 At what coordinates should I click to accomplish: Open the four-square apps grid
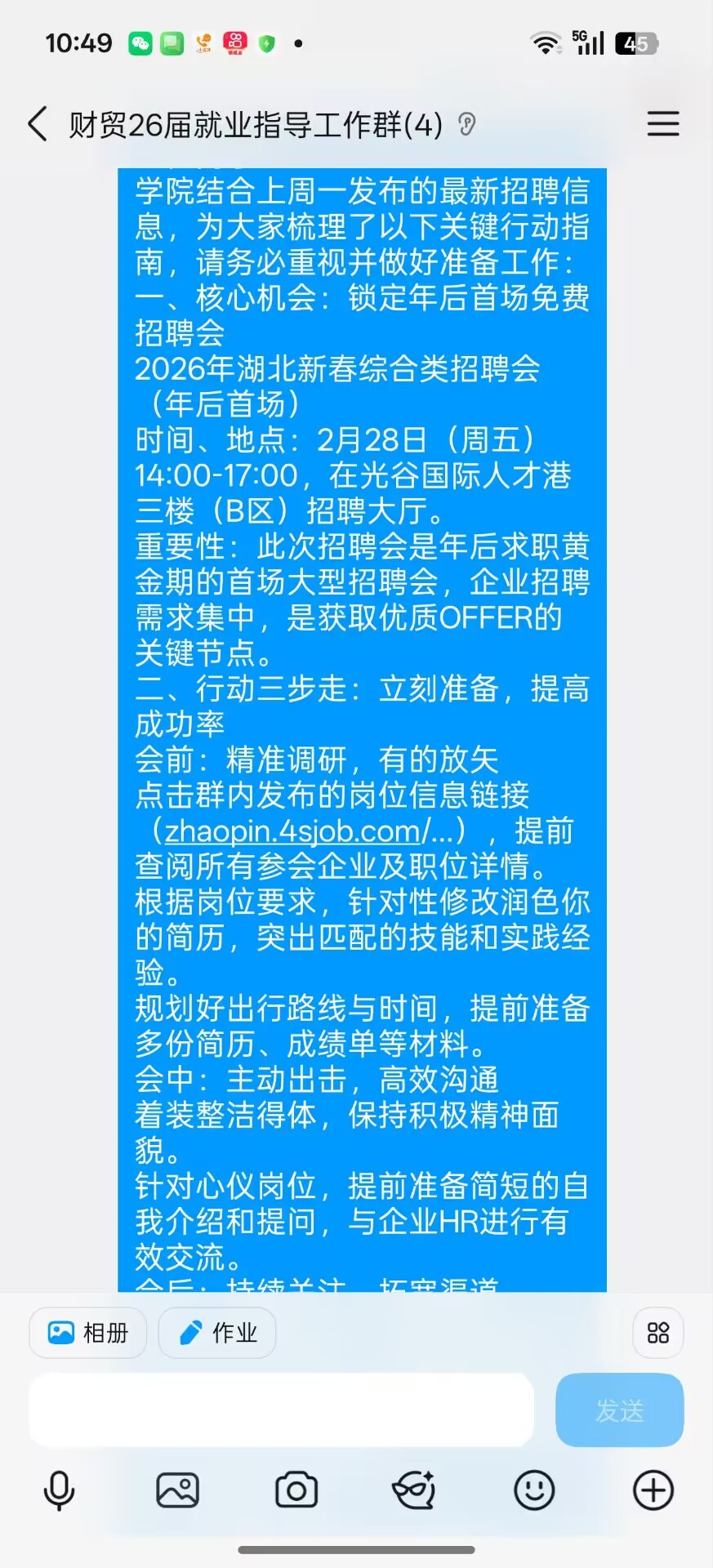pos(657,1333)
